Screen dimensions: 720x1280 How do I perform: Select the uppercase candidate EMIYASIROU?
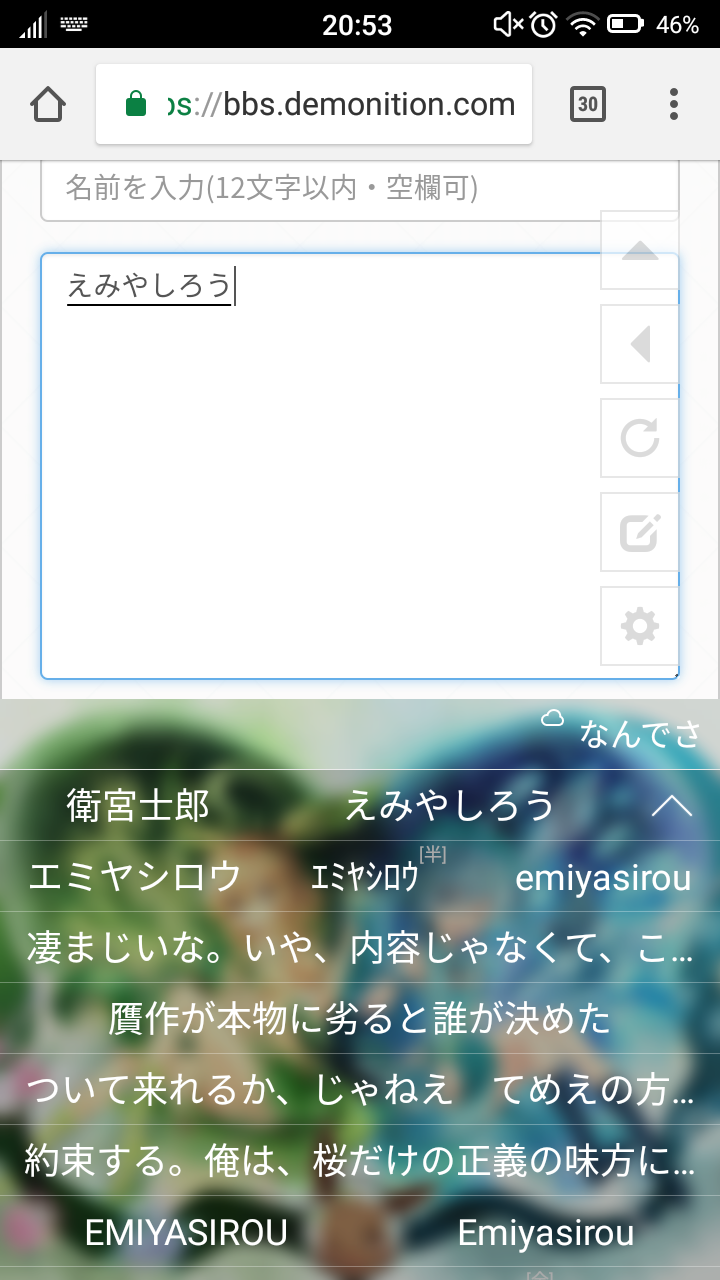coord(186,1232)
